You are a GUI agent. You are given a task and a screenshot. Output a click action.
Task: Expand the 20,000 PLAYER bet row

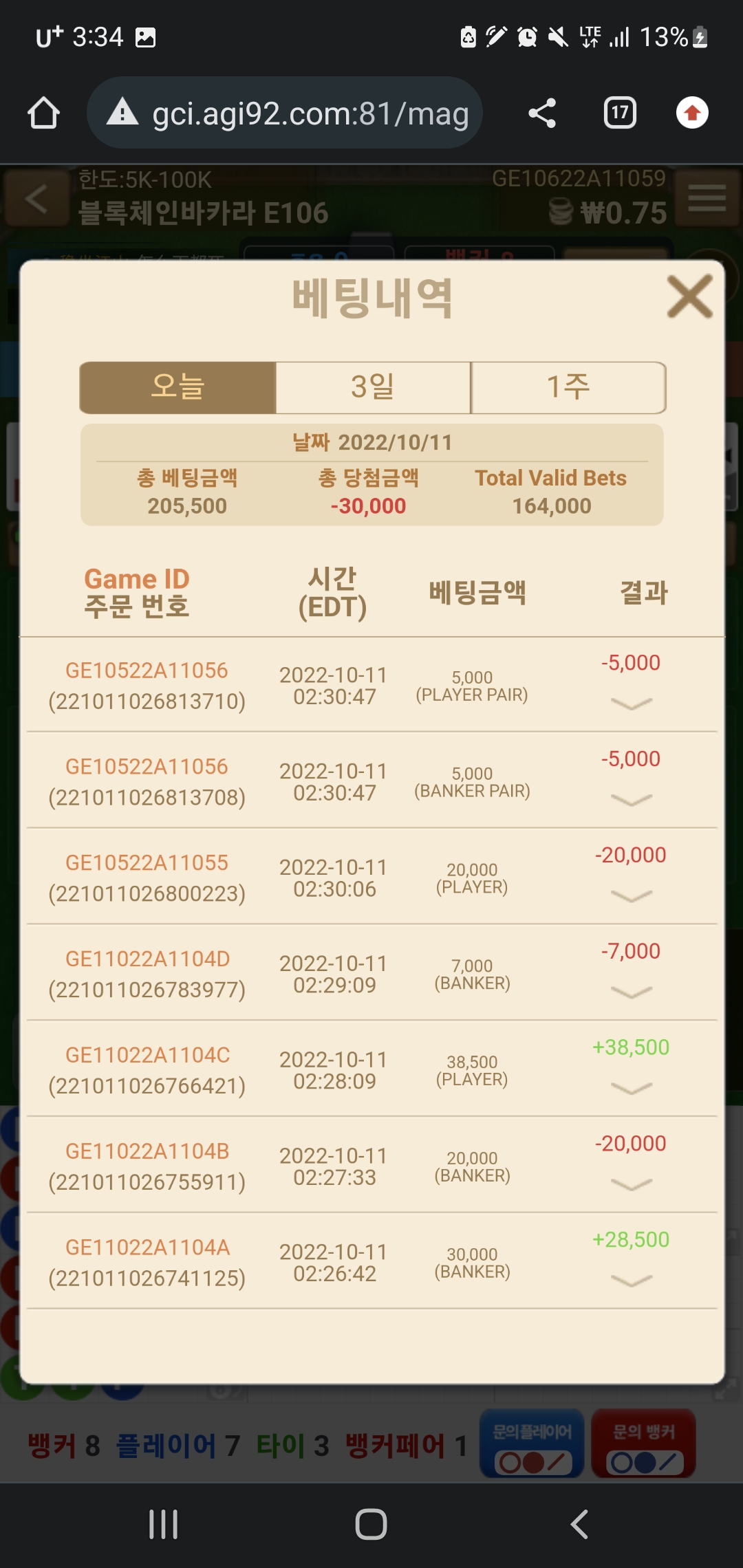point(631,895)
